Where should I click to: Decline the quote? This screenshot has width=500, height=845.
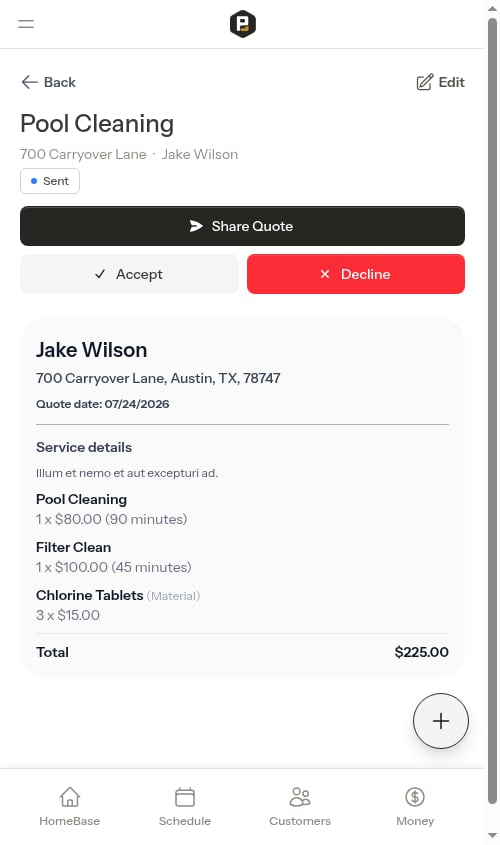tap(356, 274)
